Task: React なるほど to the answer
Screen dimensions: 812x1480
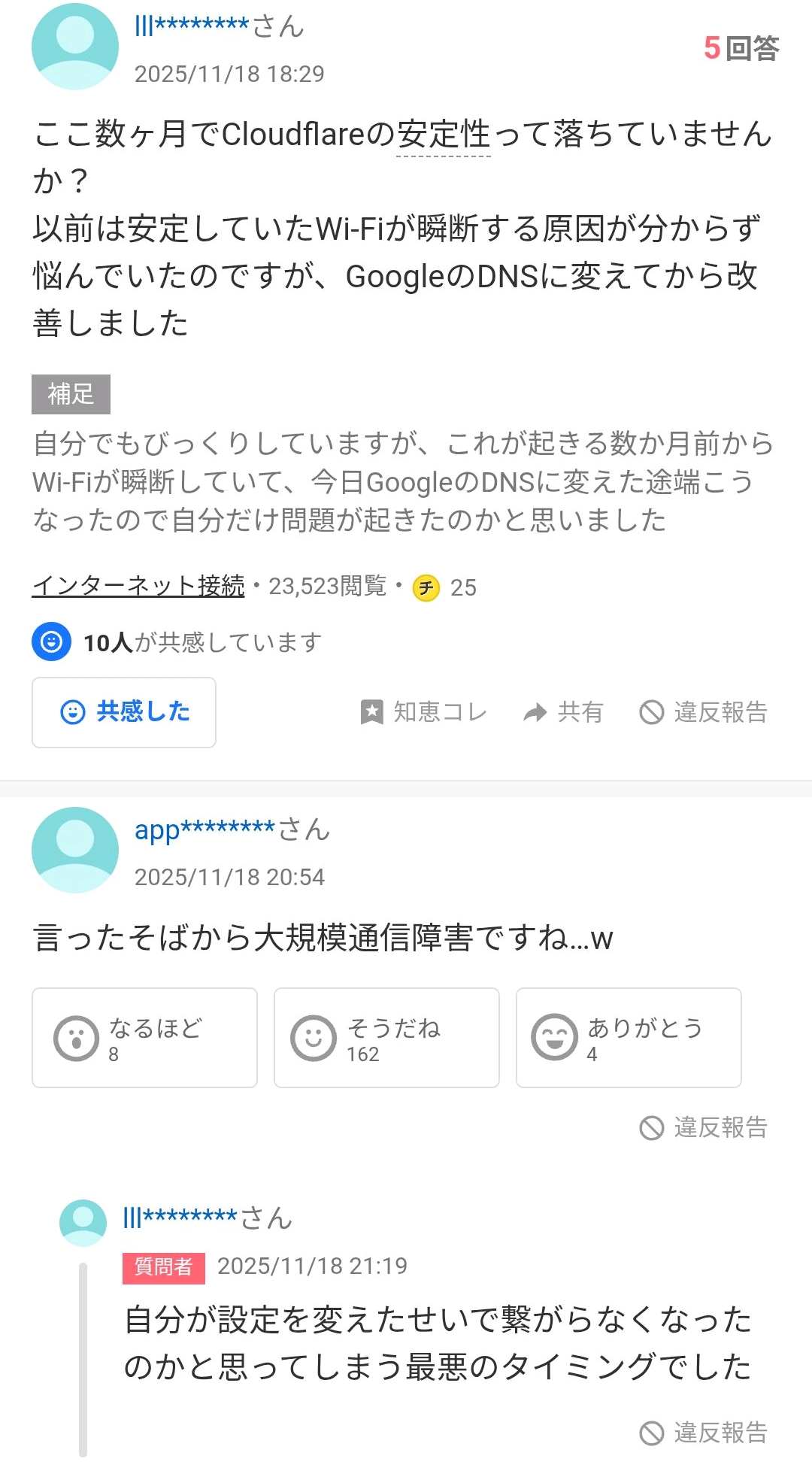Action: [x=144, y=1038]
